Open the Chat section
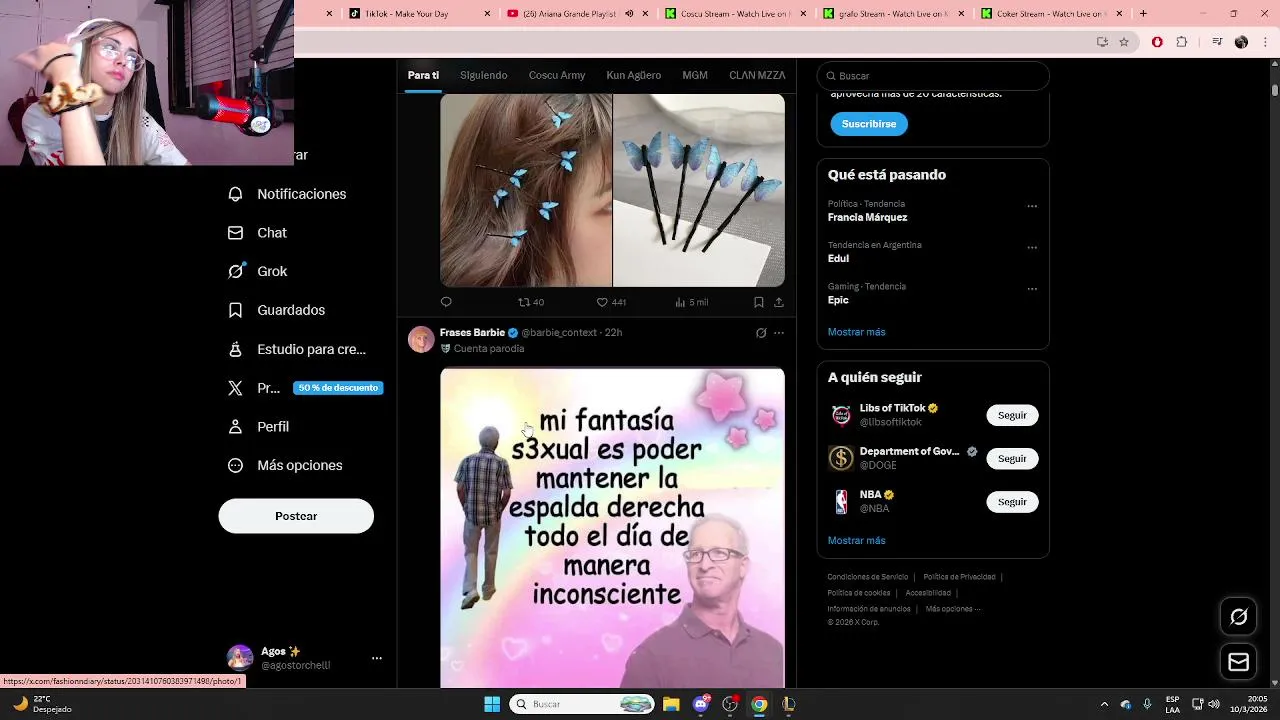 [271, 233]
